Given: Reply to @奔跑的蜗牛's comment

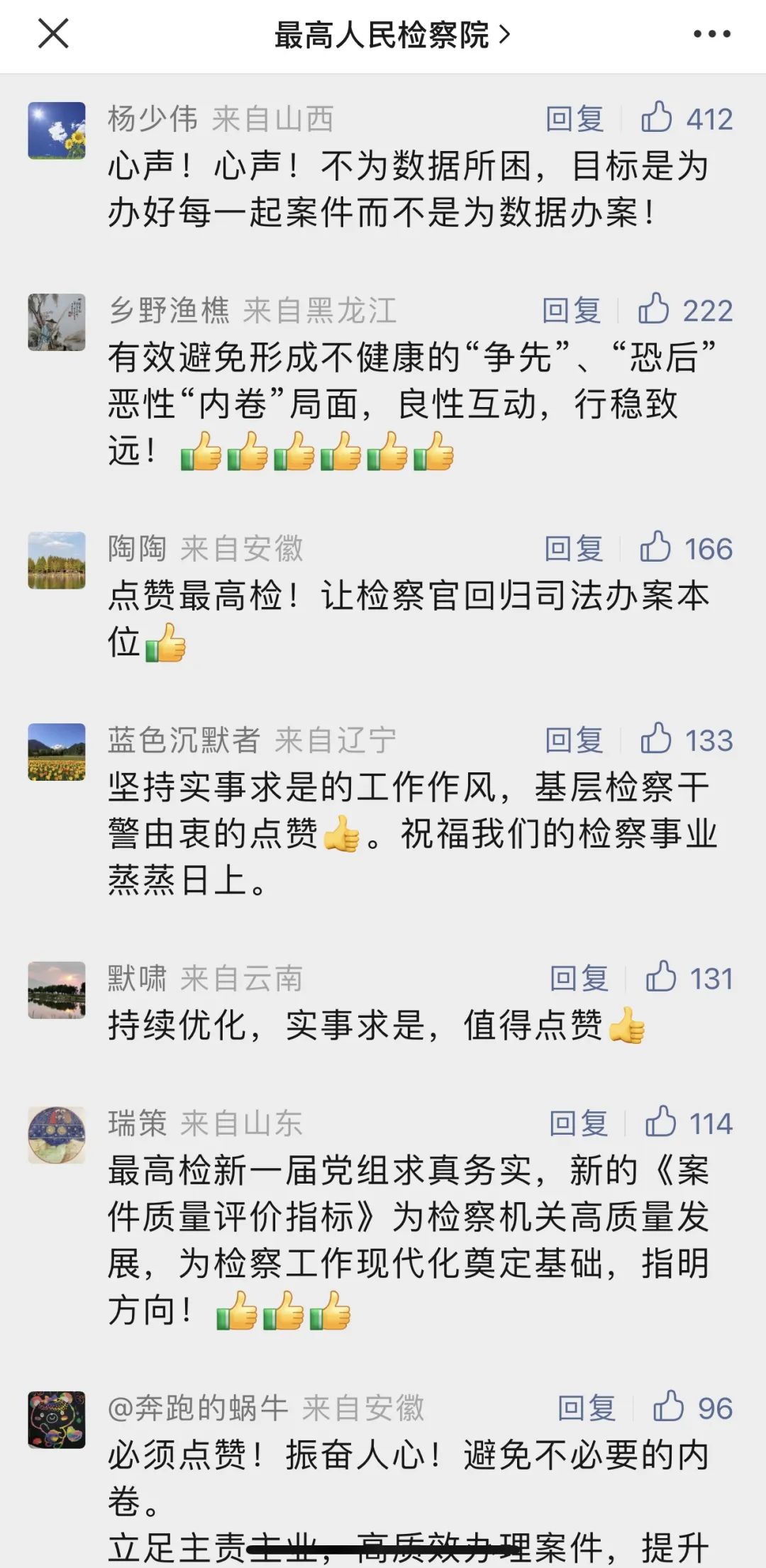Looking at the screenshot, I should pyautogui.click(x=587, y=1408).
